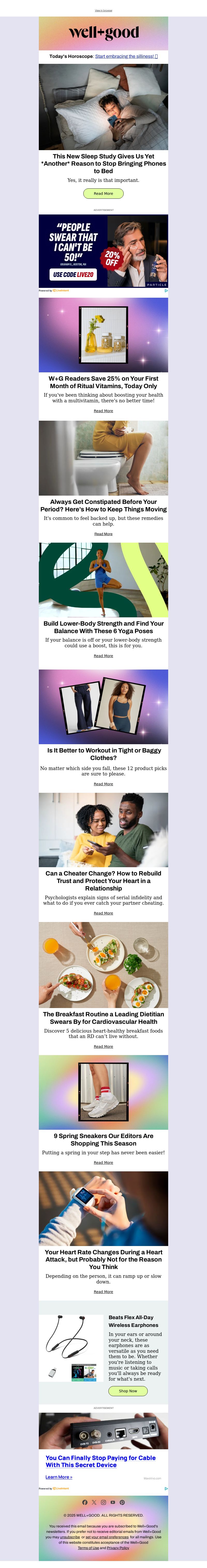Image resolution: width=207 pixels, height=1568 pixels.
Task: Read more about Ritual Vitamins savings
Action: tap(103, 411)
